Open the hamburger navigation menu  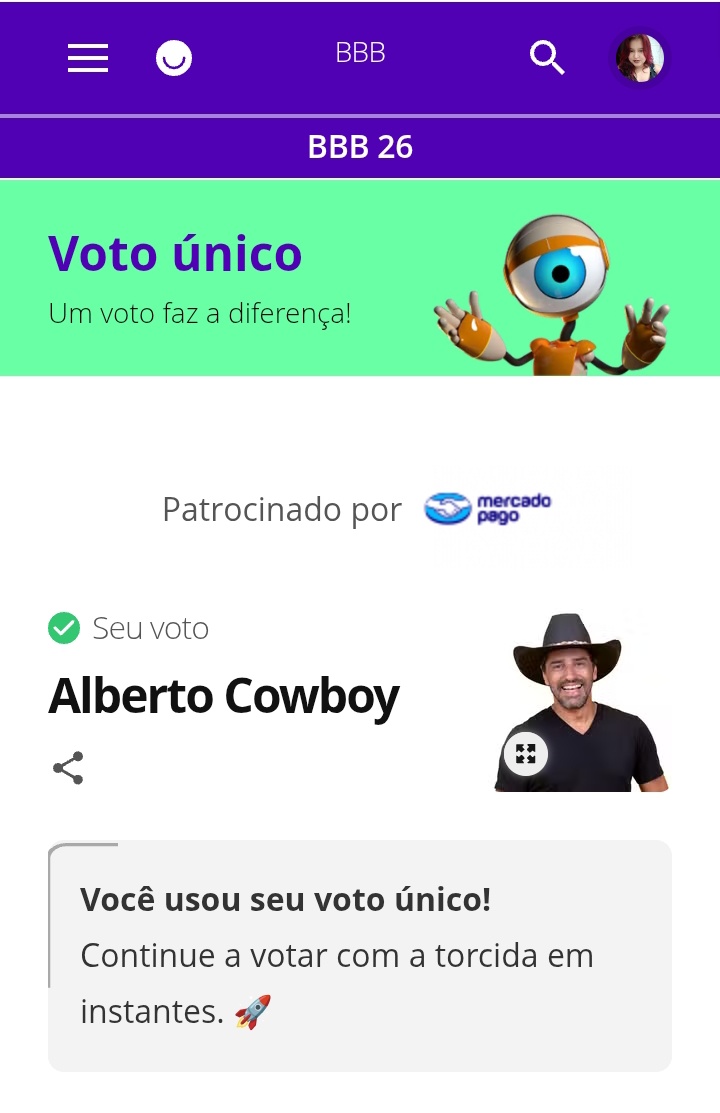click(x=88, y=59)
